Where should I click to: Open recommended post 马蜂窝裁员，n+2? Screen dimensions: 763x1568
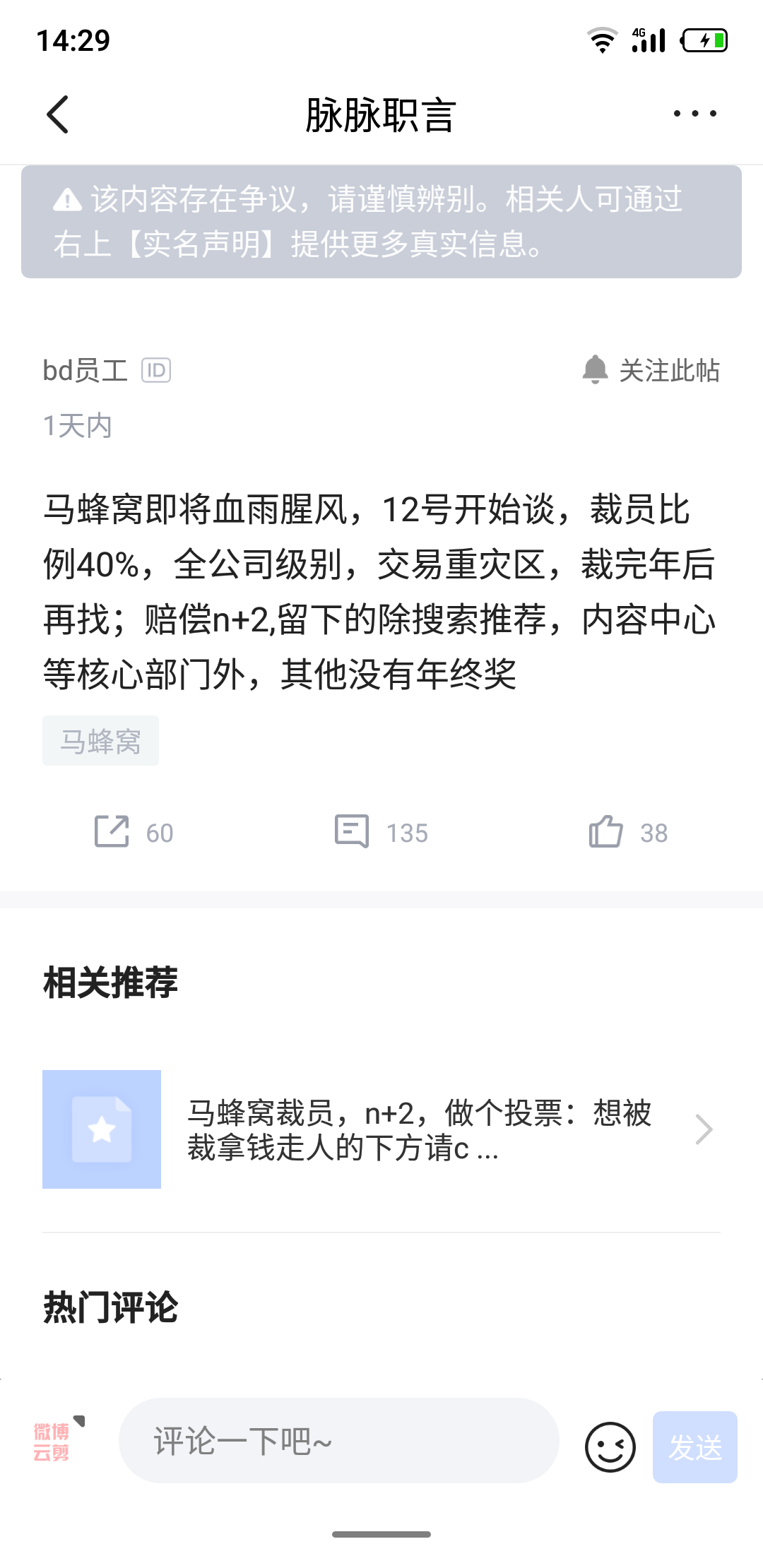tap(419, 1129)
